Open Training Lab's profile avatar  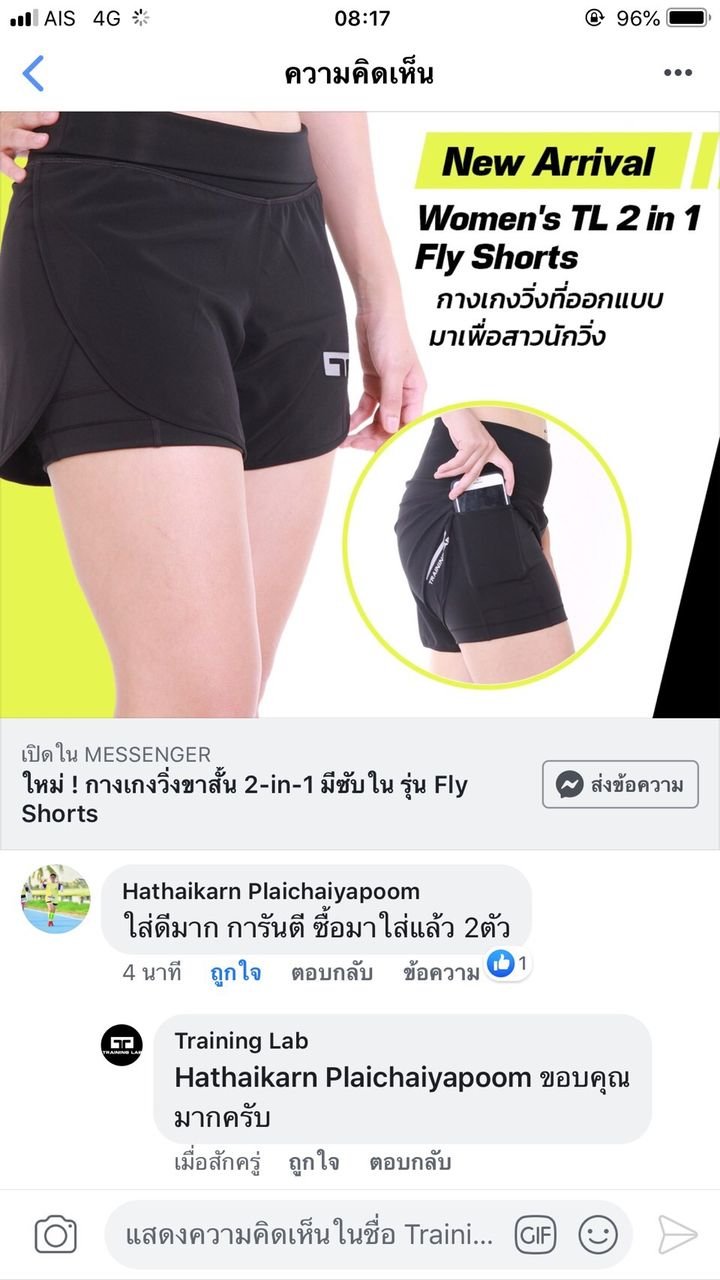pos(122,1045)
